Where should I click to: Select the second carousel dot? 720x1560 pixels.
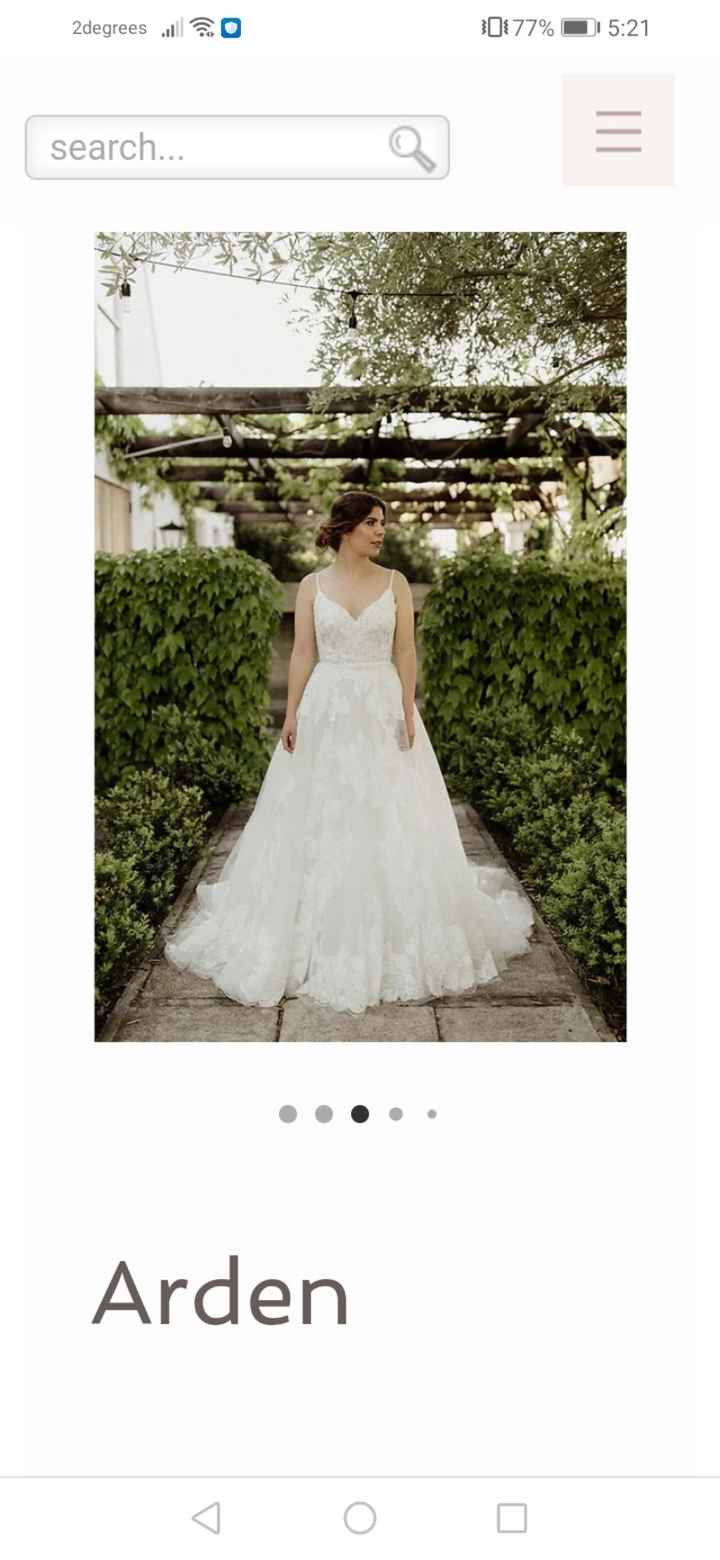tap(324, 1113)
